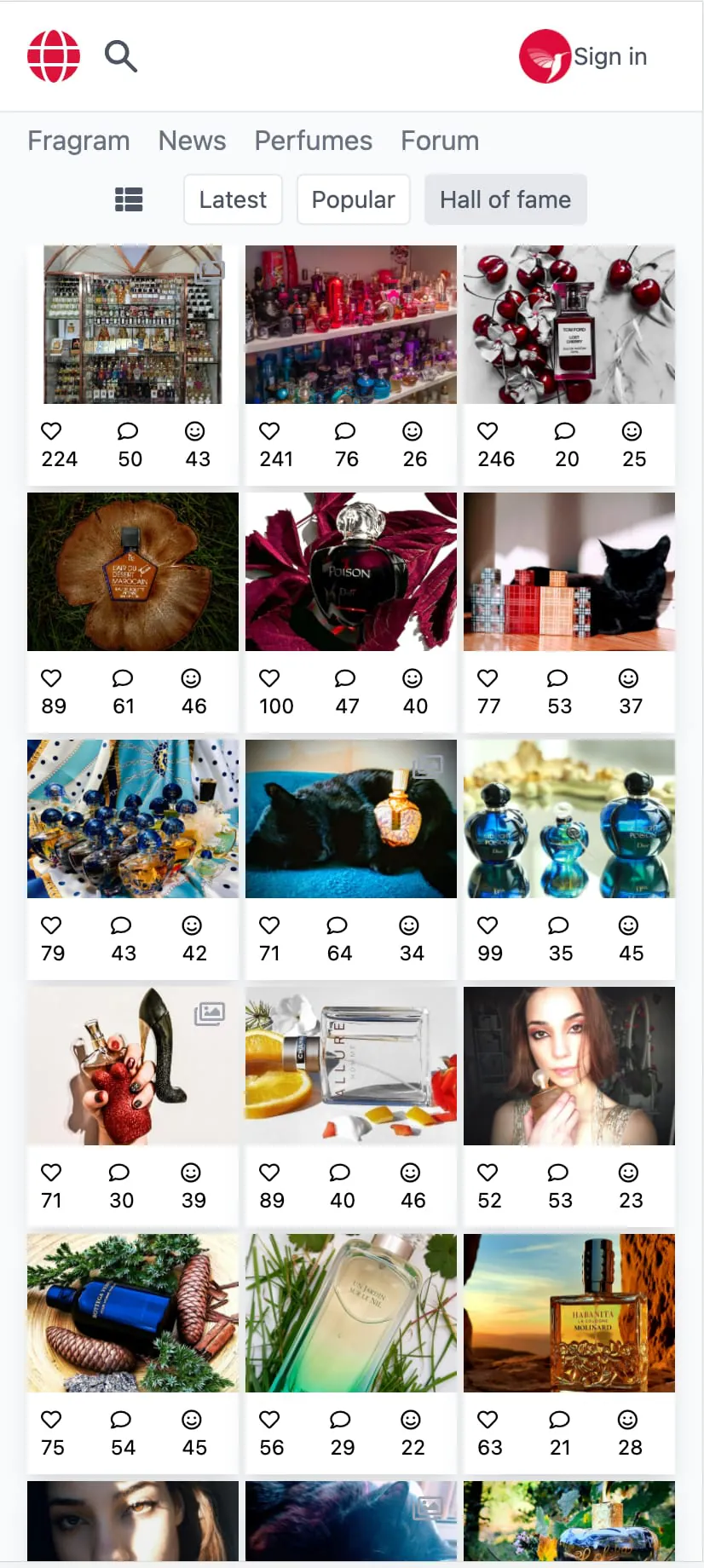Open comments on the Dior Poison flower photo
The height and width of the screenshot is (1568, 704).
[x=344, y=678]
